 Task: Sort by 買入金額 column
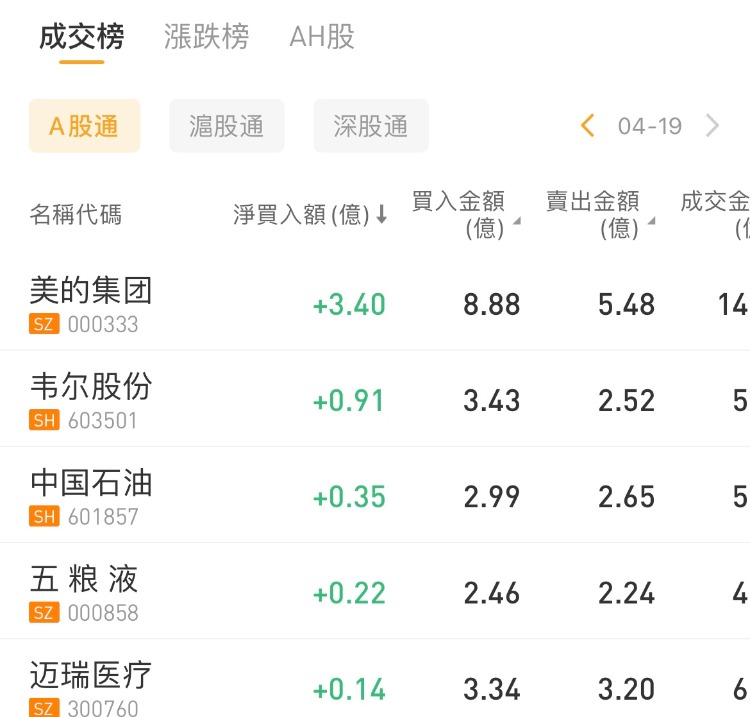pyautogui.click(x=465, y=215)
